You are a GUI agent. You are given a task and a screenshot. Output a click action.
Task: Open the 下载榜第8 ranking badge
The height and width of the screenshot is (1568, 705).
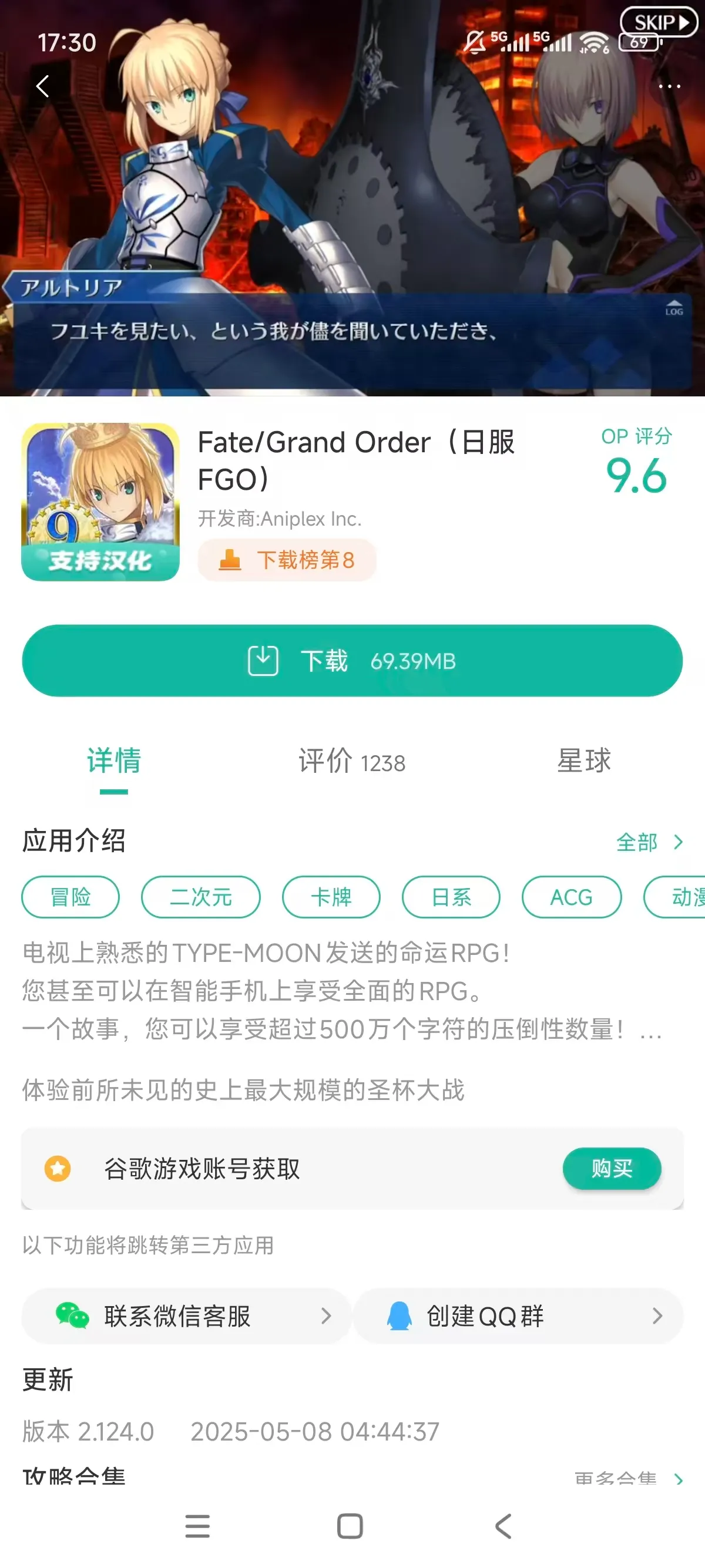coord(287,560)
